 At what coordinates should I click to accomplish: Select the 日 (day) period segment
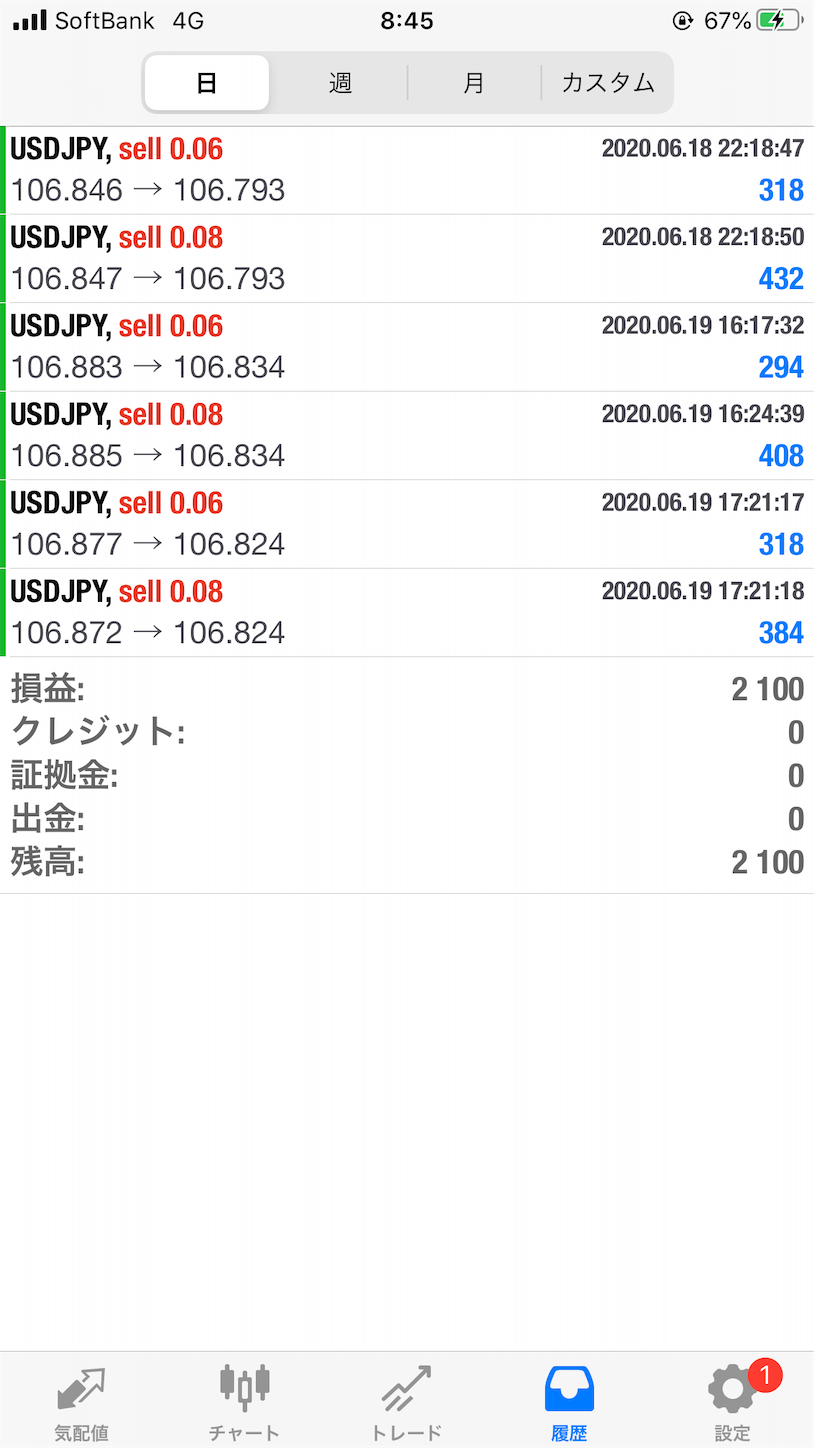207,82
